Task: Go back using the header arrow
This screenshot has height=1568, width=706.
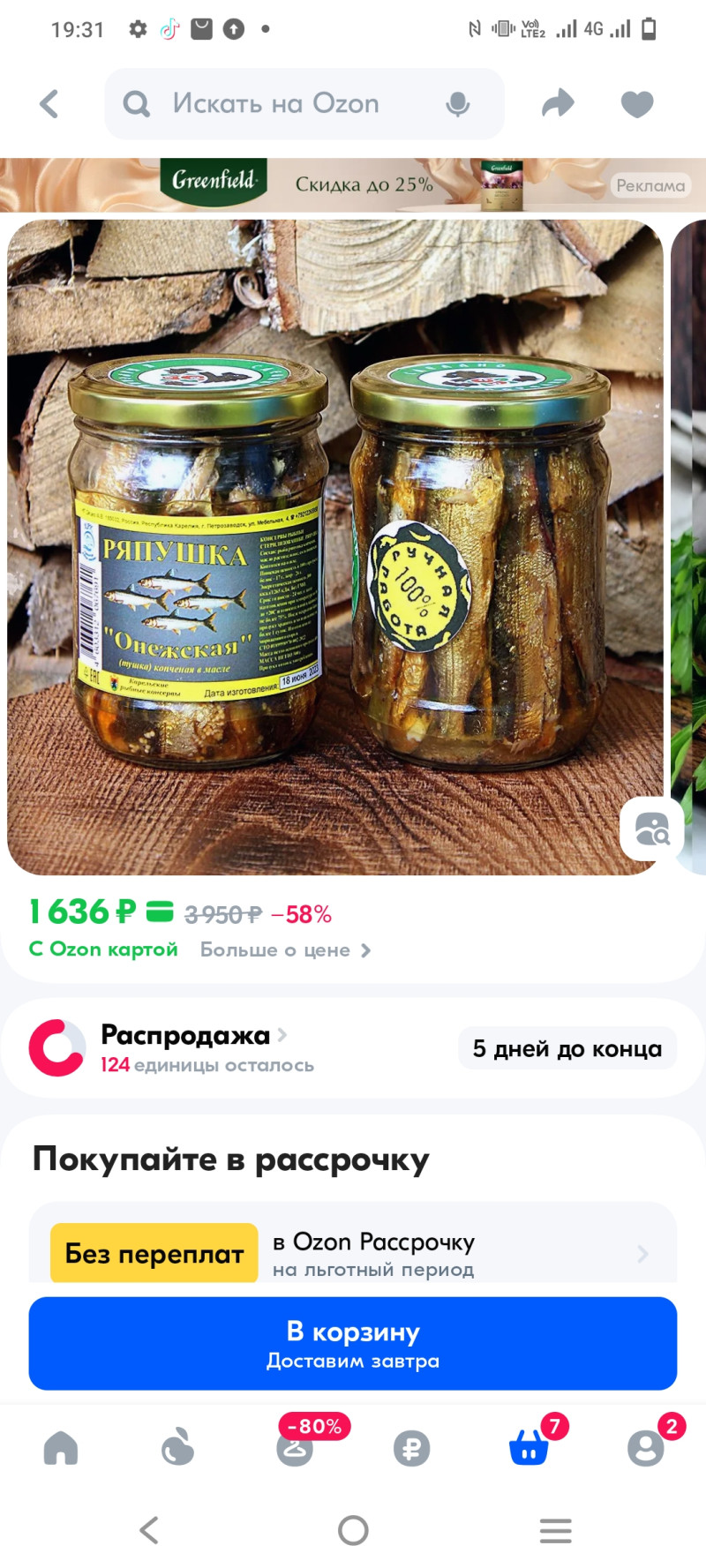Action: 49,104
